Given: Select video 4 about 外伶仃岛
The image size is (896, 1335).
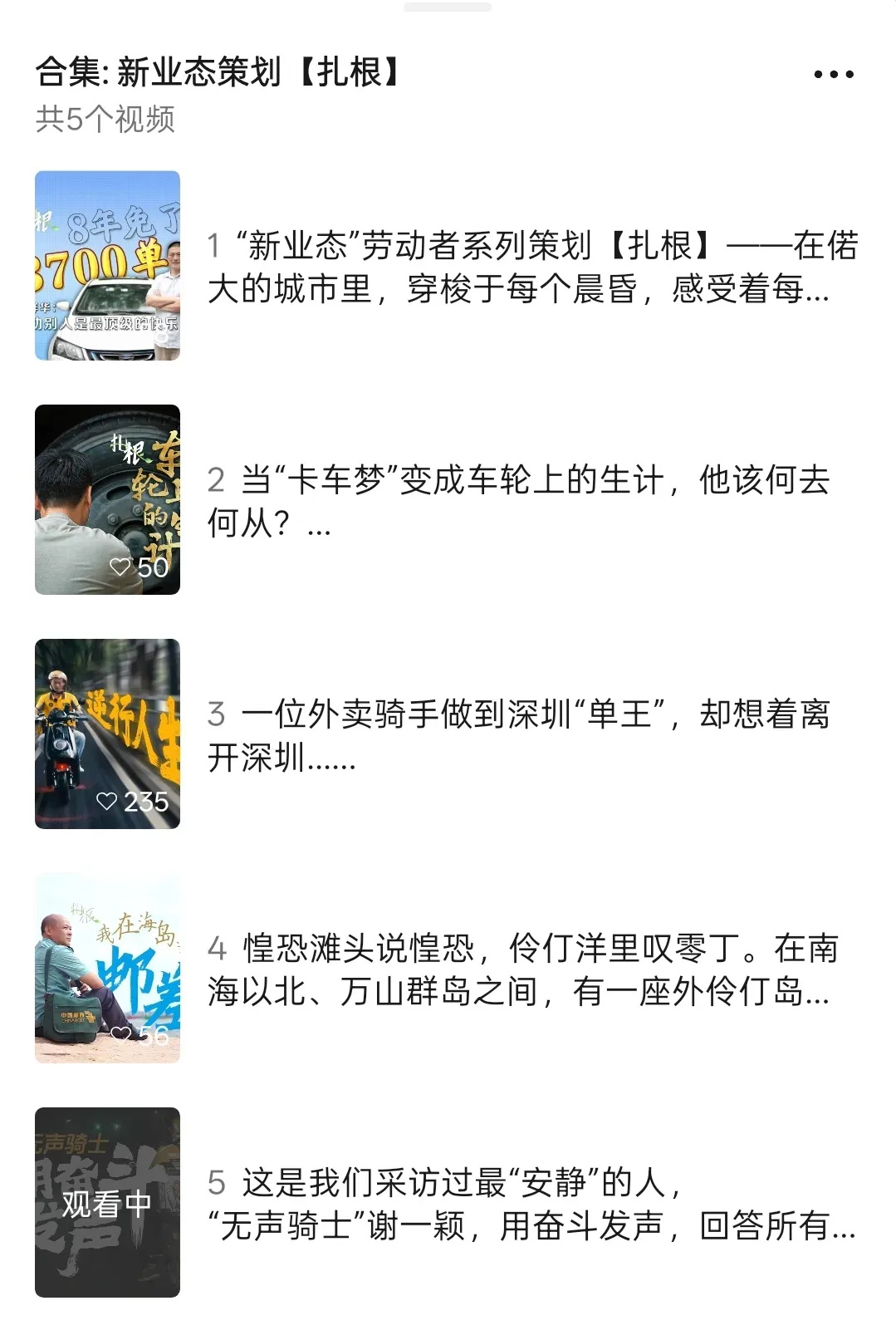Looking at the screenshot, I should click(521, 969).
